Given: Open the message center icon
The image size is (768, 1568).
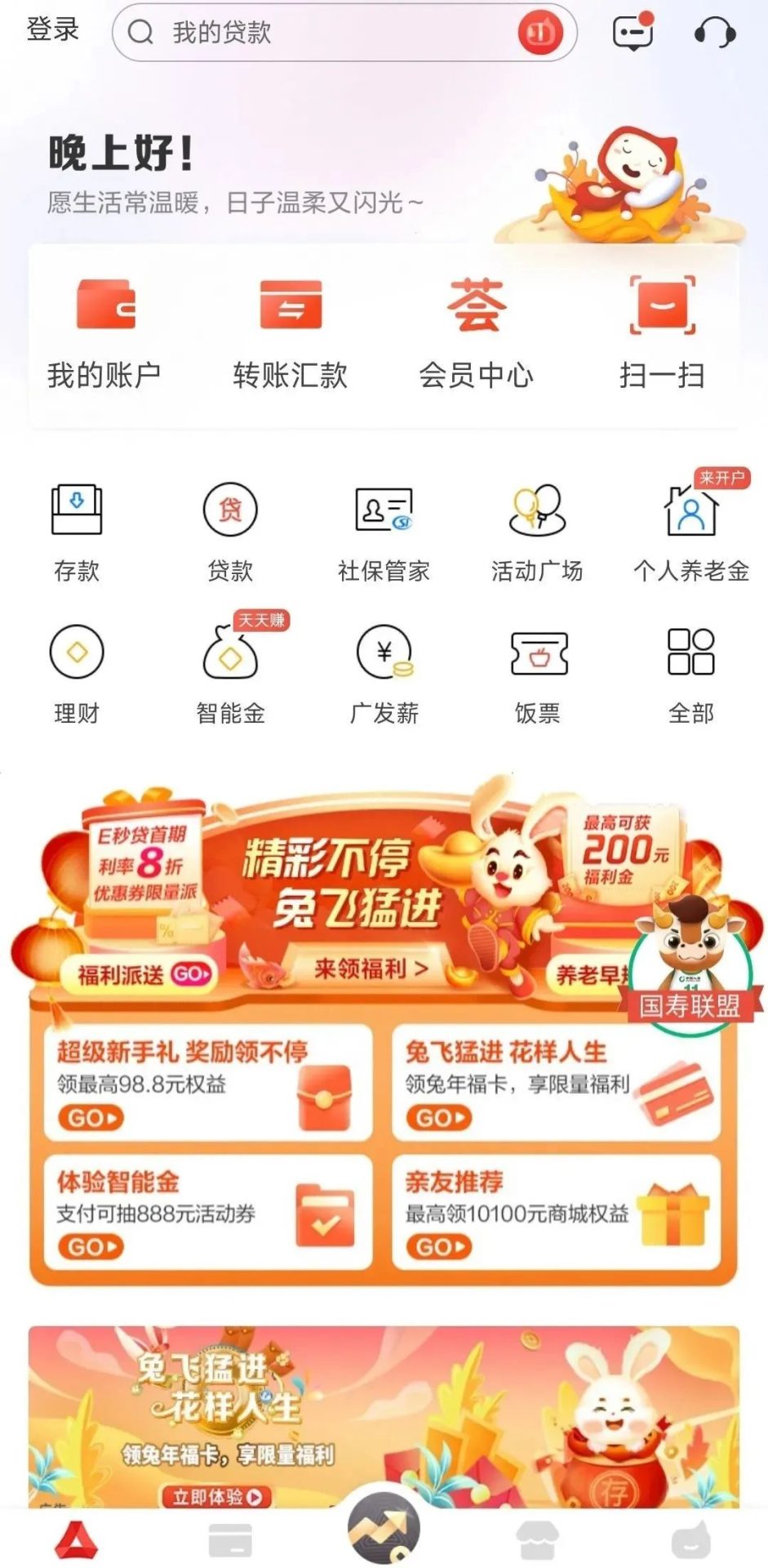Looking at the screenshot, I should coord(633,32).
